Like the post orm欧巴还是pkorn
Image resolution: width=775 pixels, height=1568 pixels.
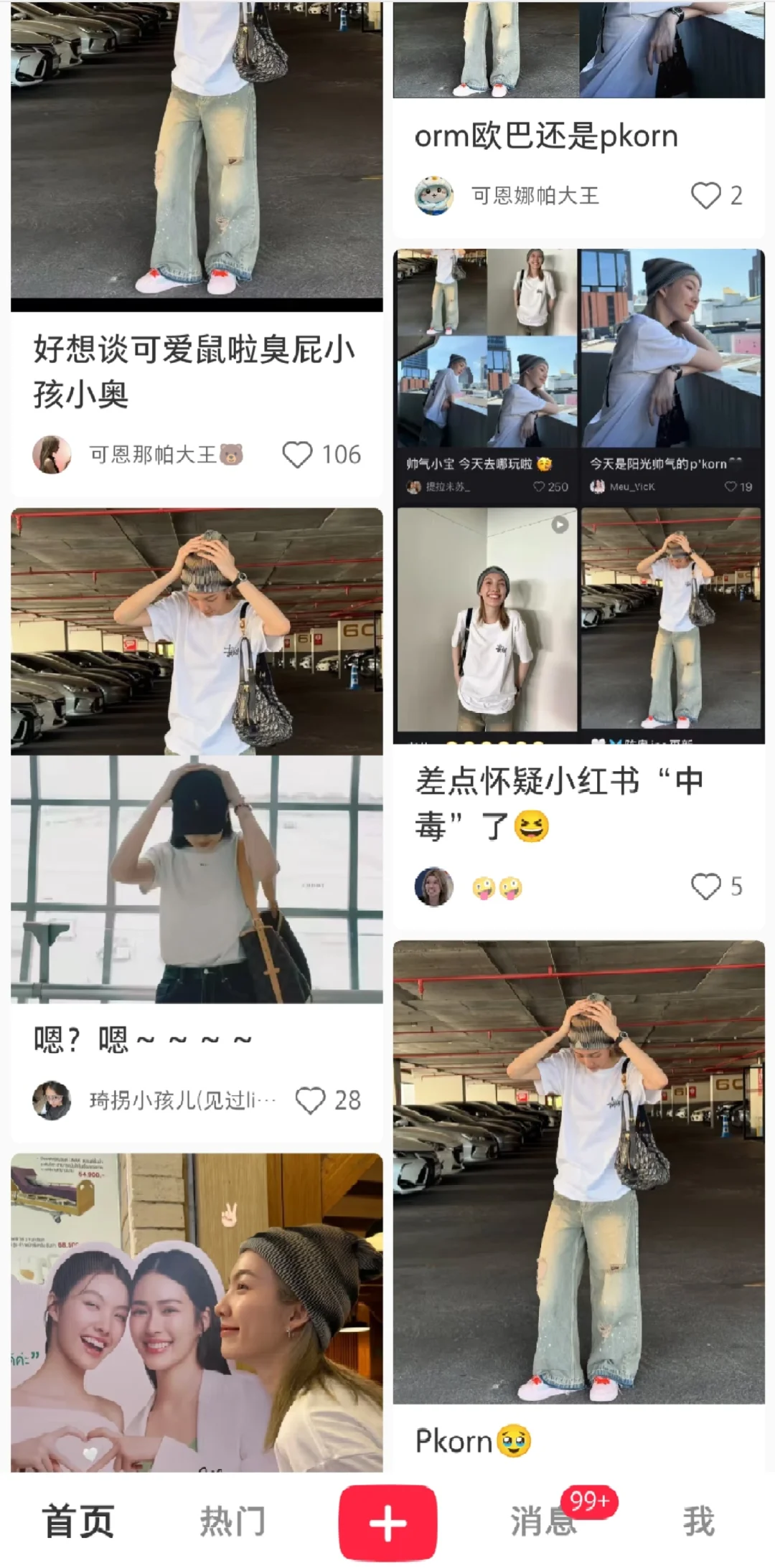[x=705, y=196]
